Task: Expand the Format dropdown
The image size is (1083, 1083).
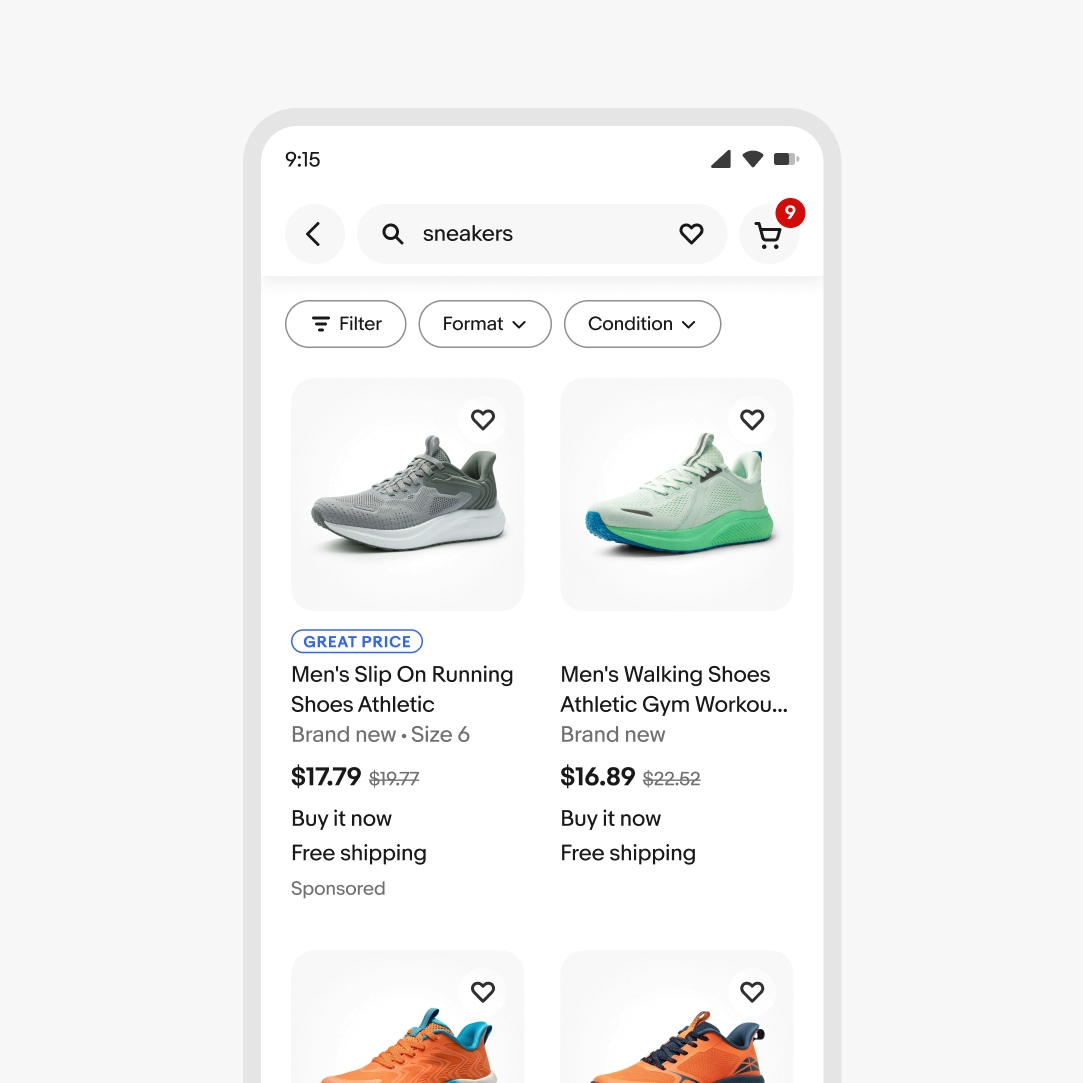Action: 485,324
